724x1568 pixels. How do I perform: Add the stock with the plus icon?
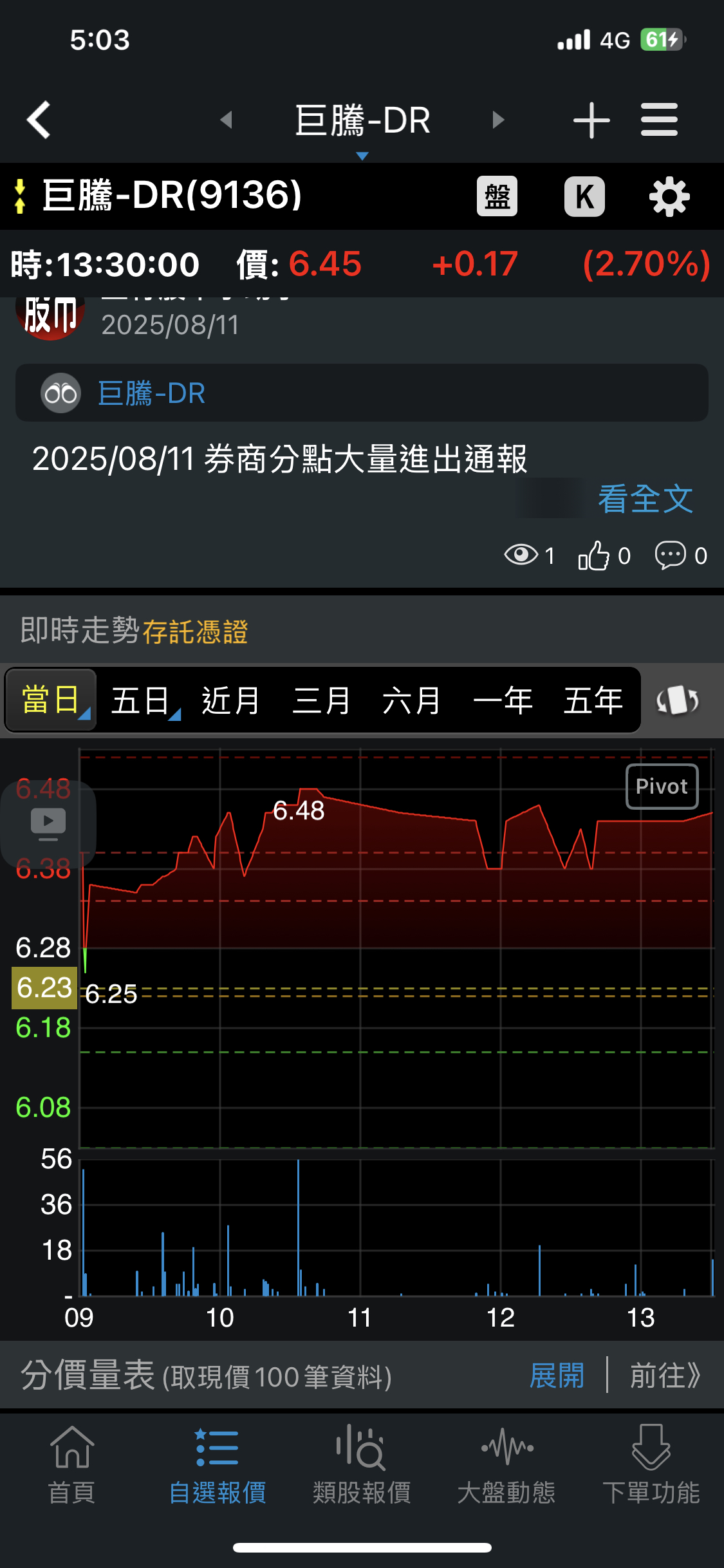(x=591, y=120)
